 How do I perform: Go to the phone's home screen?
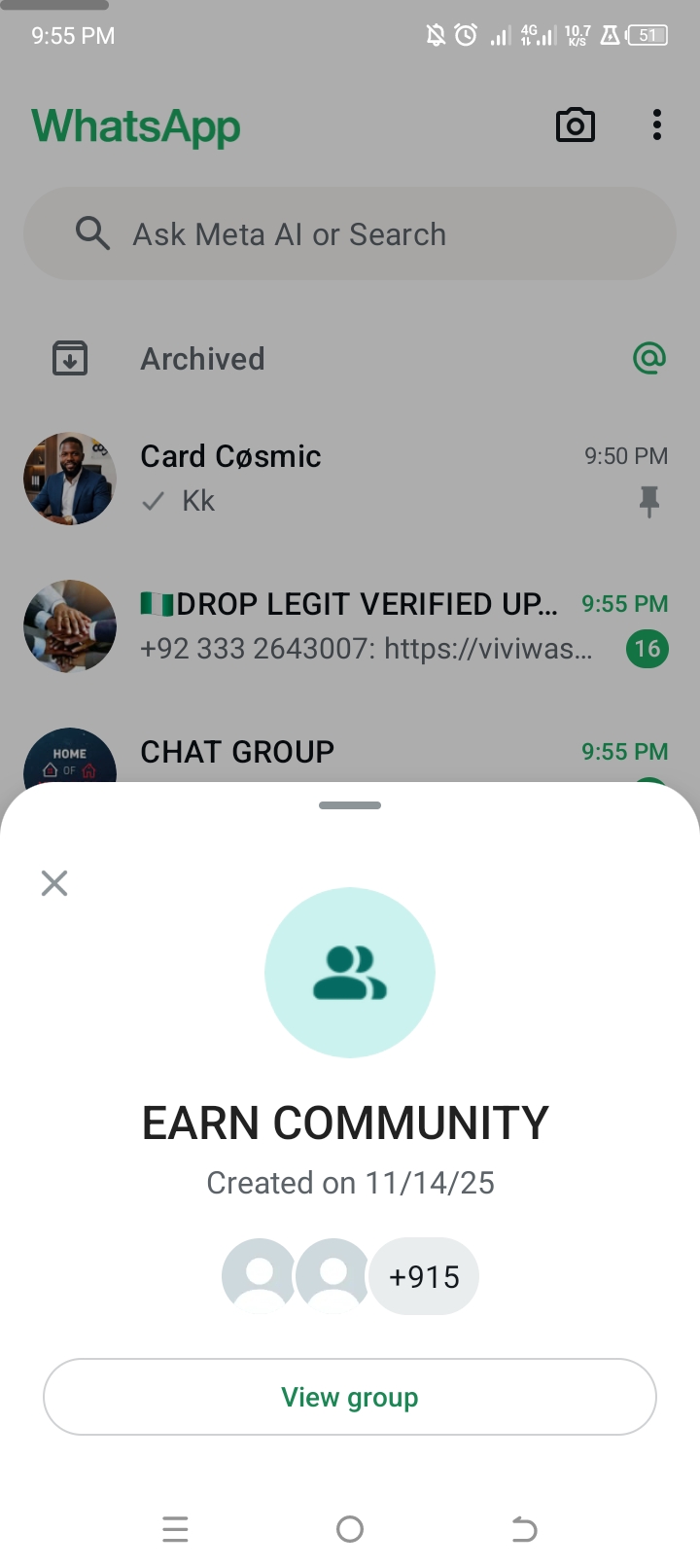coord(350,1529)
